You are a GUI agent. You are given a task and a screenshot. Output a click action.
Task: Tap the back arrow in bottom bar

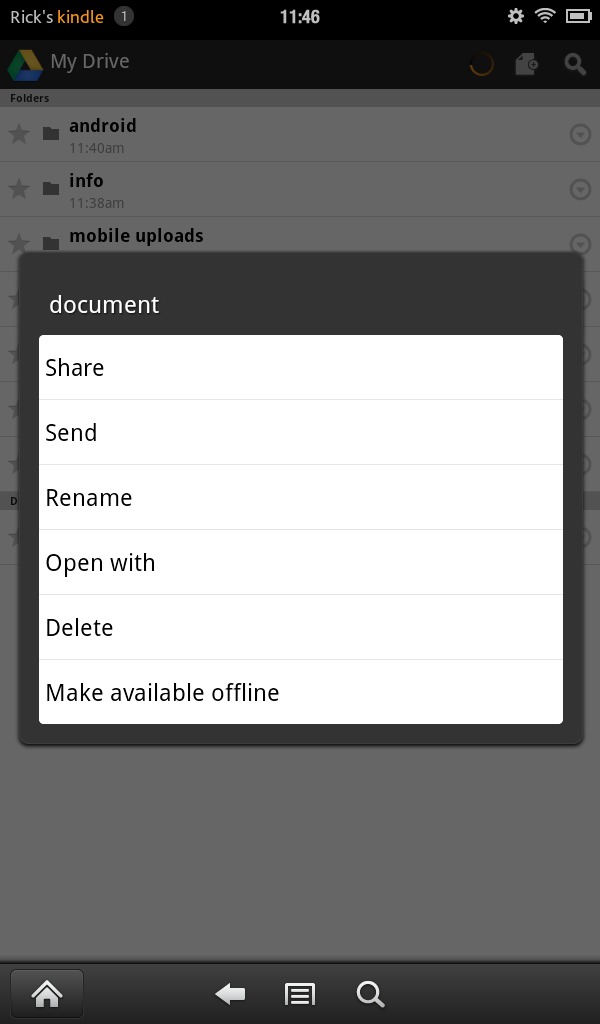230,995
